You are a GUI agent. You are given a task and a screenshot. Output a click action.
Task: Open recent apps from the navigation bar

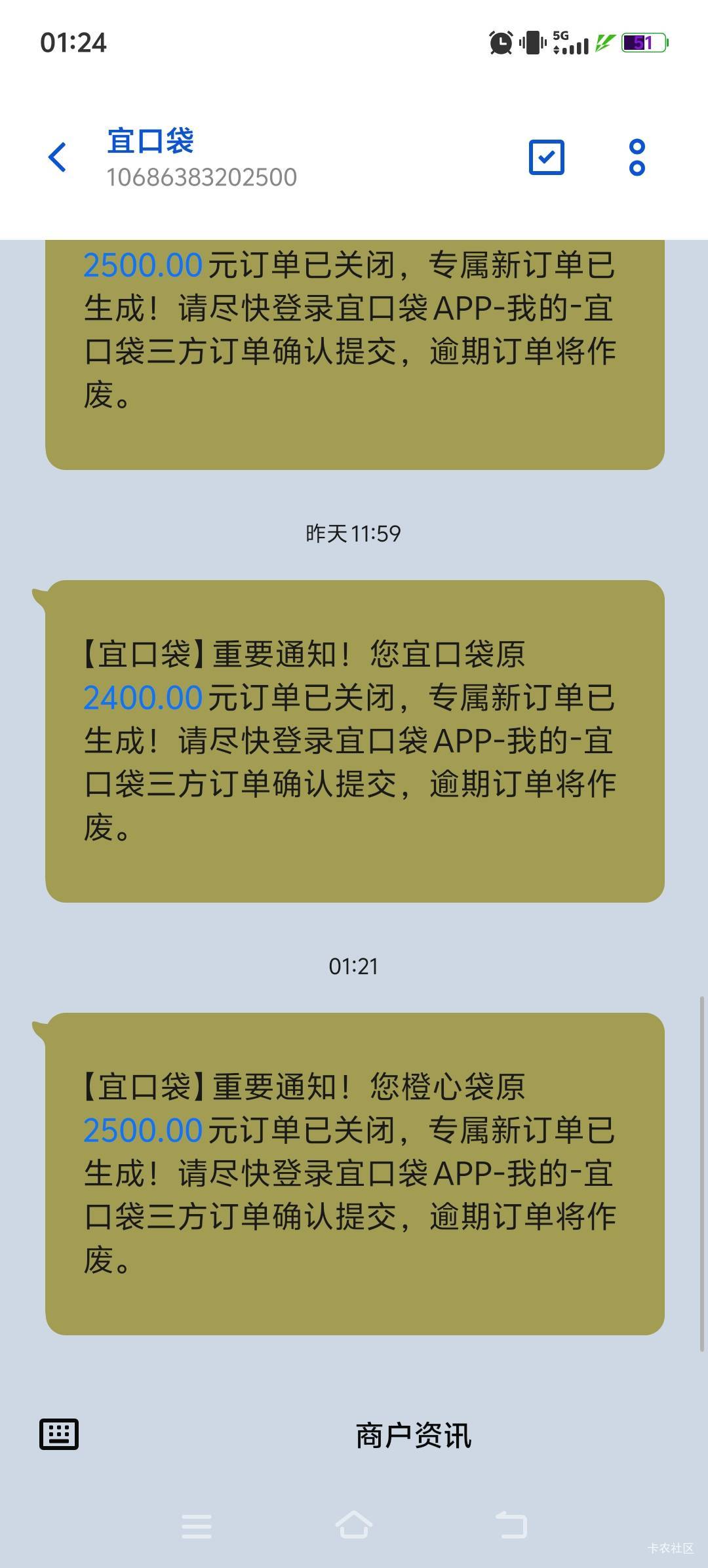click(196, 1525)
